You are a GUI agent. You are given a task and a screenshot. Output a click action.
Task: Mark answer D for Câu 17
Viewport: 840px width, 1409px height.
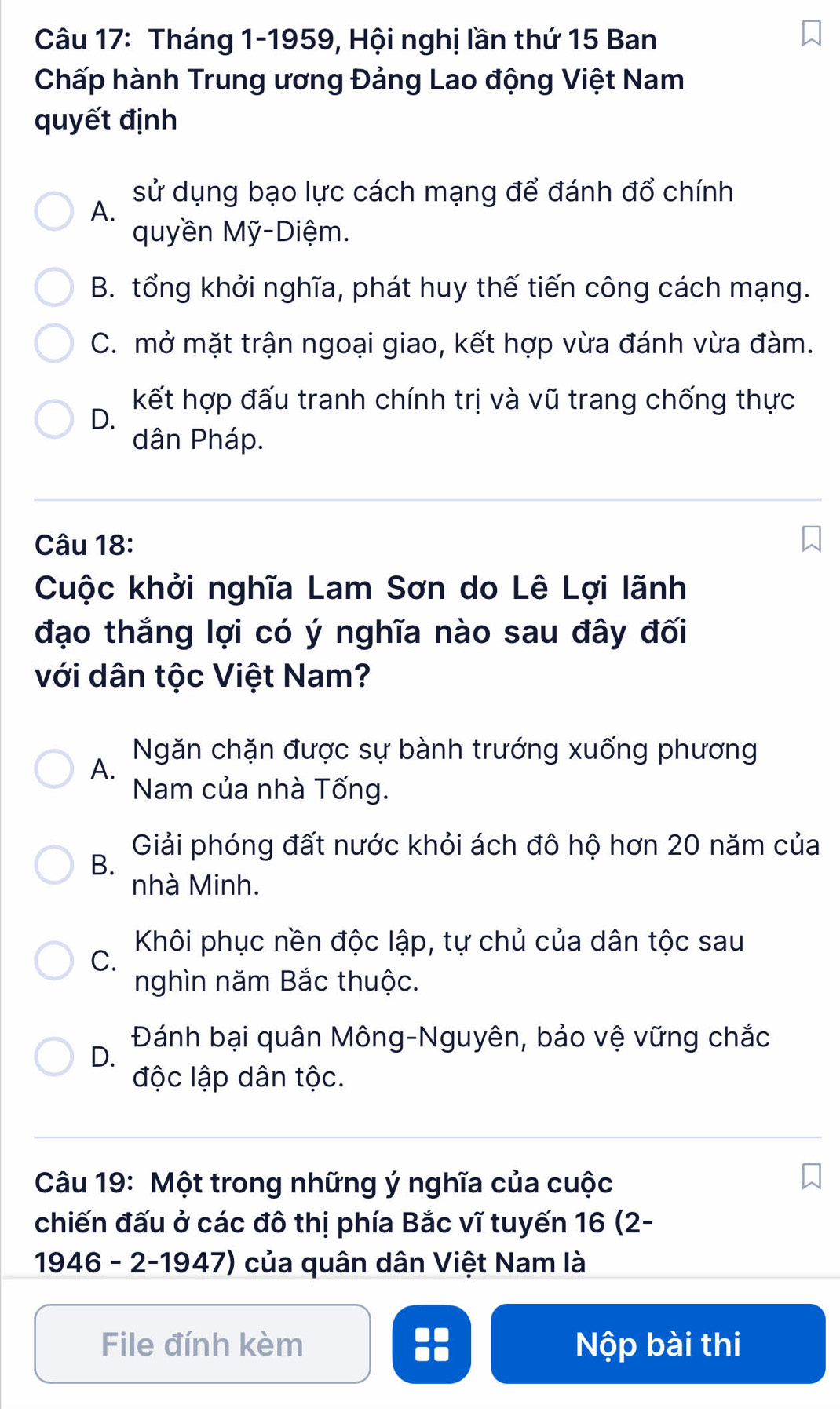pos(54,419)
